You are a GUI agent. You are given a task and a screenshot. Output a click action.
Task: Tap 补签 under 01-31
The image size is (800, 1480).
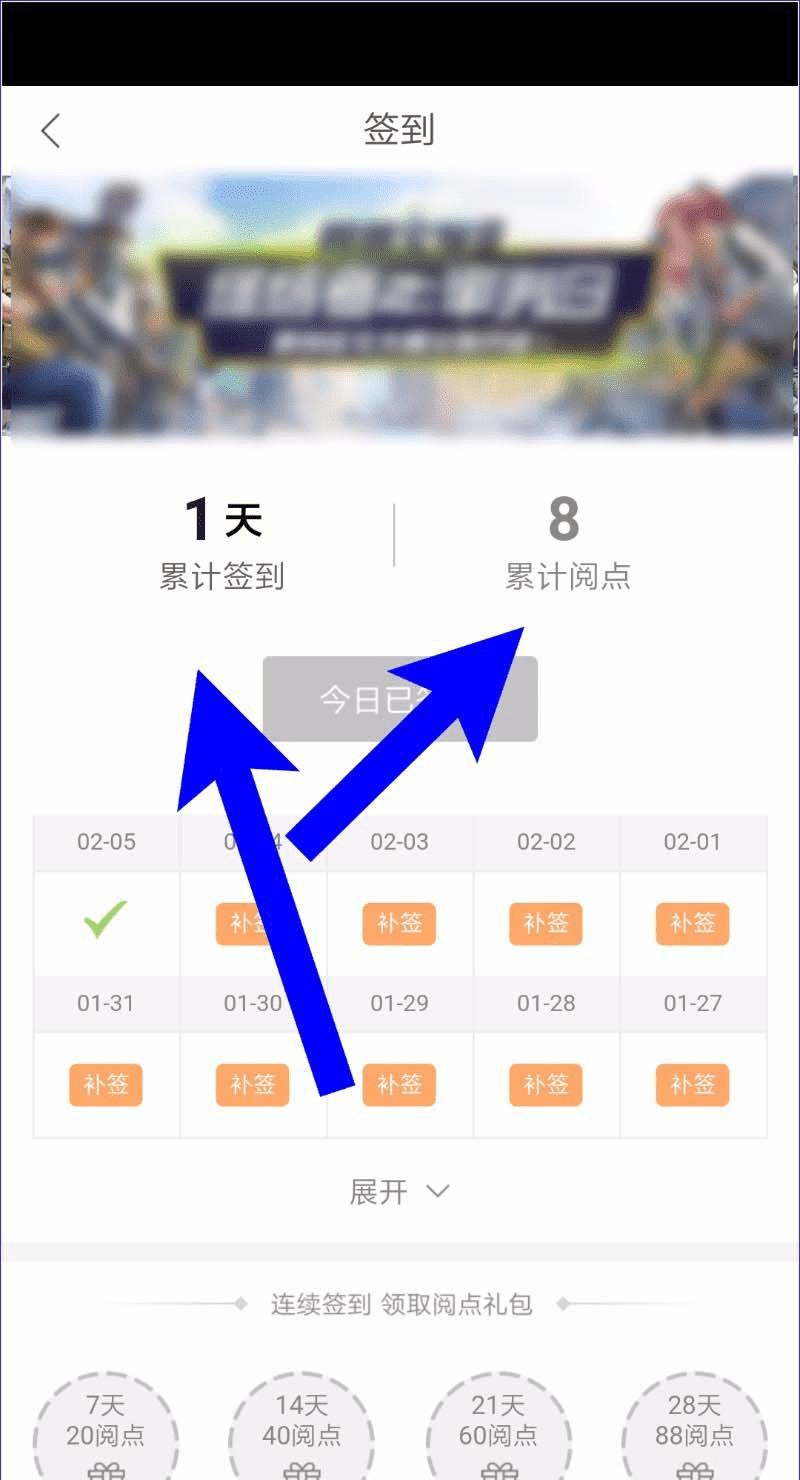coord(106,1085)
